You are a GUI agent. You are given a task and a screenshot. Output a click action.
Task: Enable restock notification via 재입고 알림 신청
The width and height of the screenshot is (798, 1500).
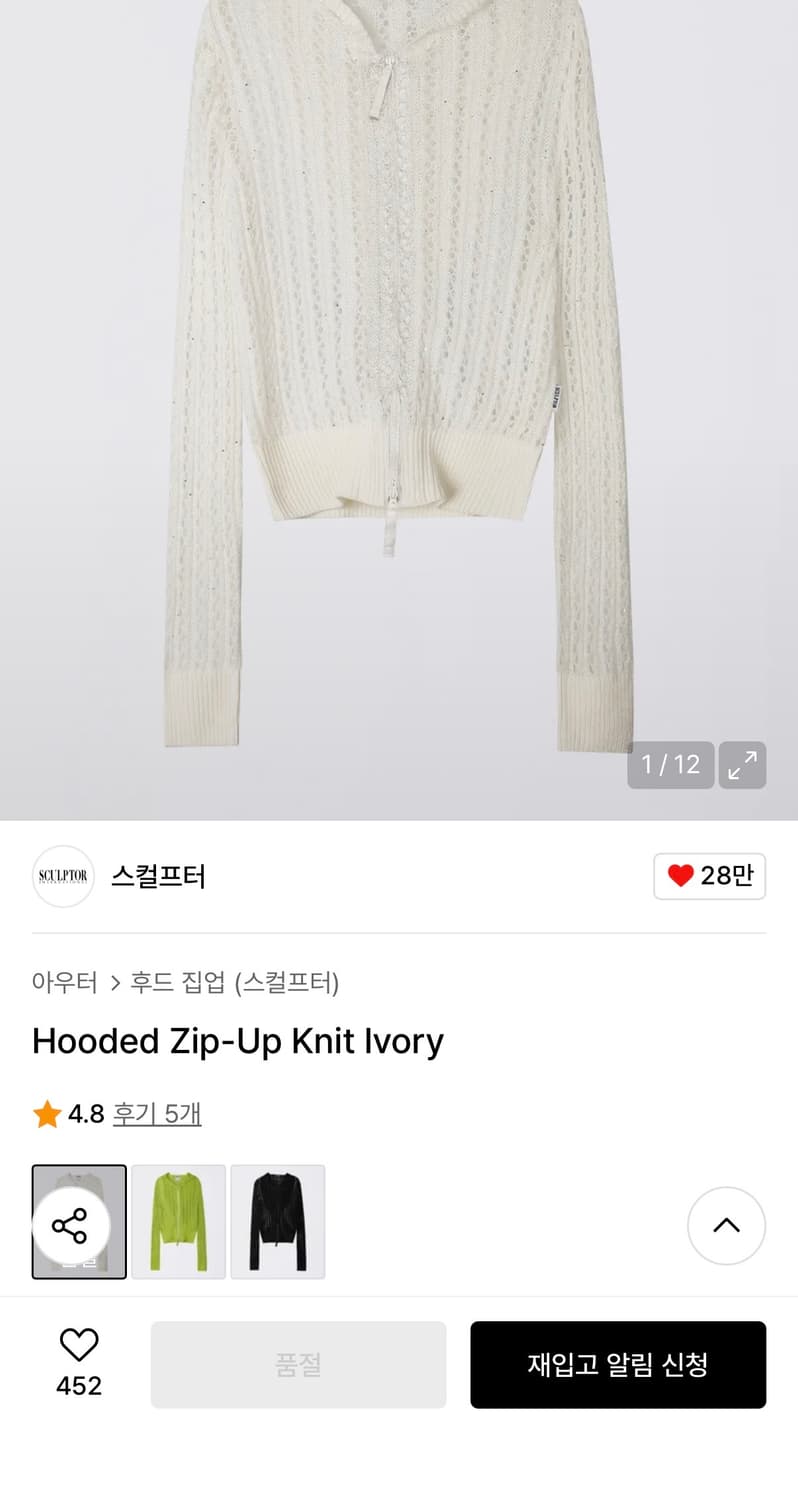click(x=618, y=1364)
